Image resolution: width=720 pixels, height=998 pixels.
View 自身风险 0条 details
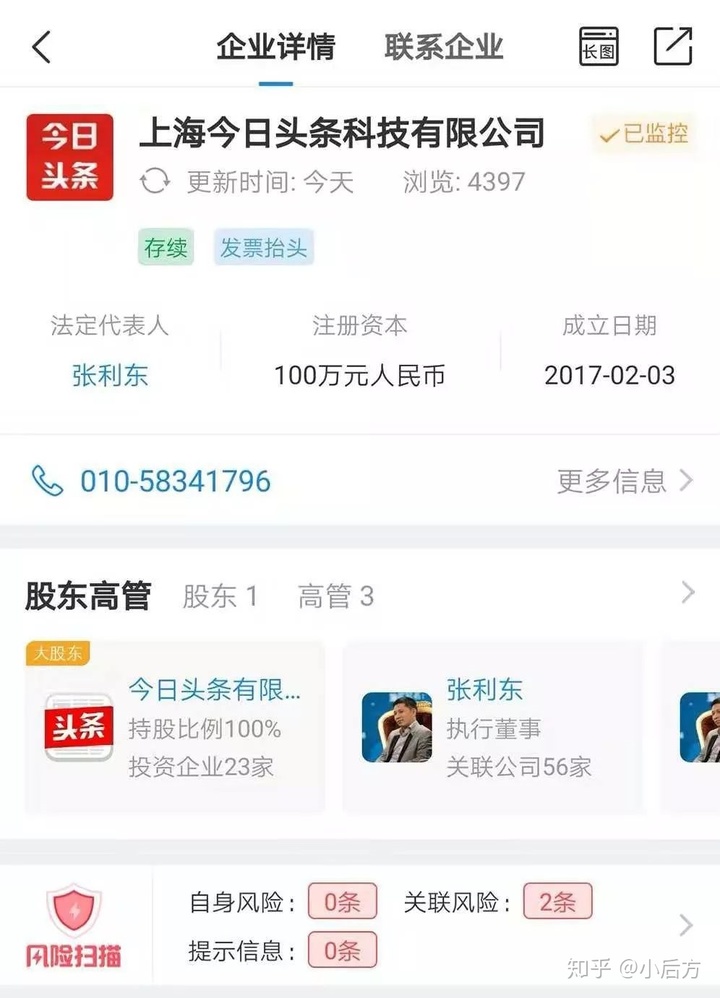[x=341, y=902]
